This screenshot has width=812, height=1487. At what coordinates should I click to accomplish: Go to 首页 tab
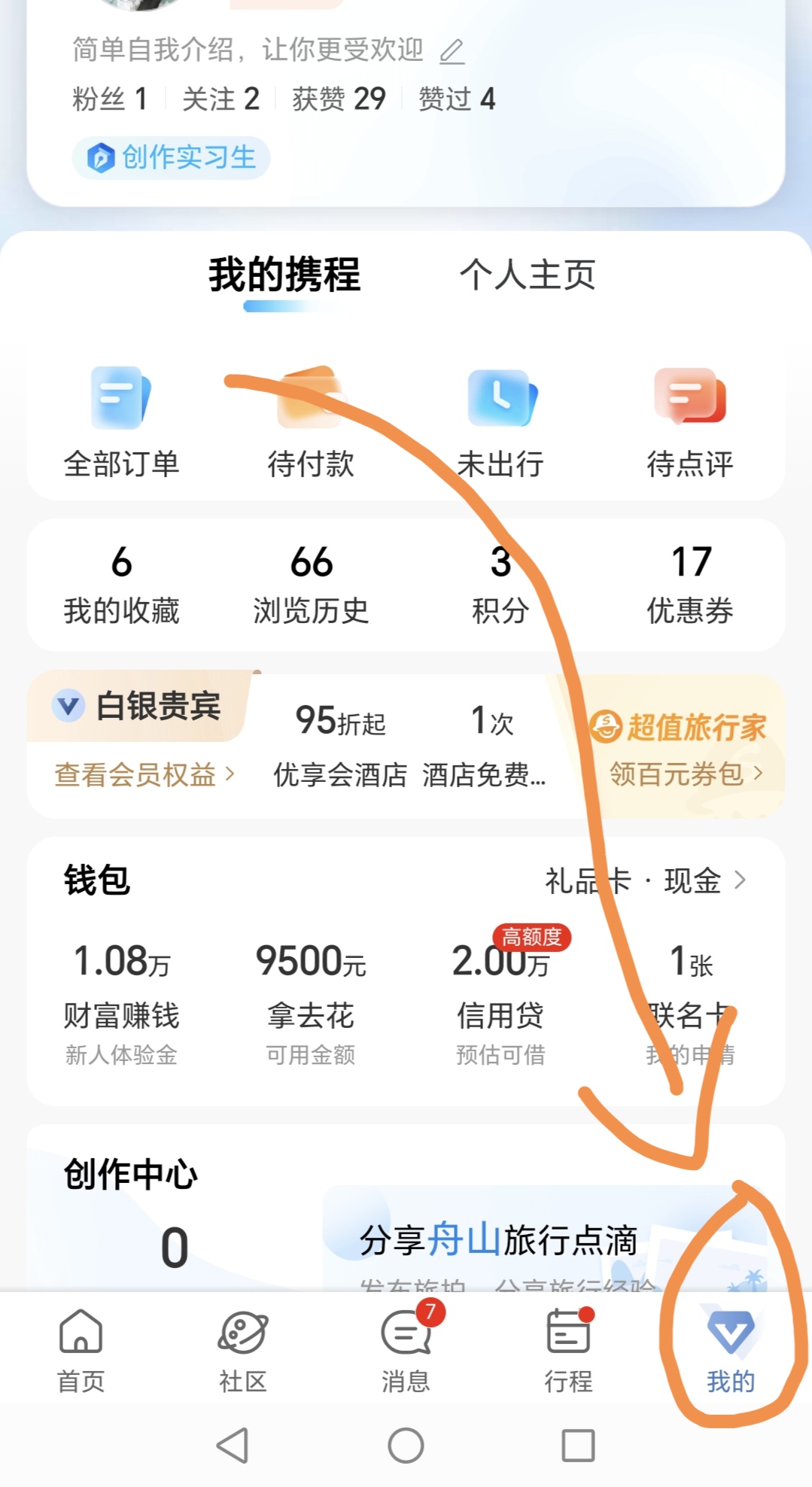pyautogui.click(x=81, y=1352)
